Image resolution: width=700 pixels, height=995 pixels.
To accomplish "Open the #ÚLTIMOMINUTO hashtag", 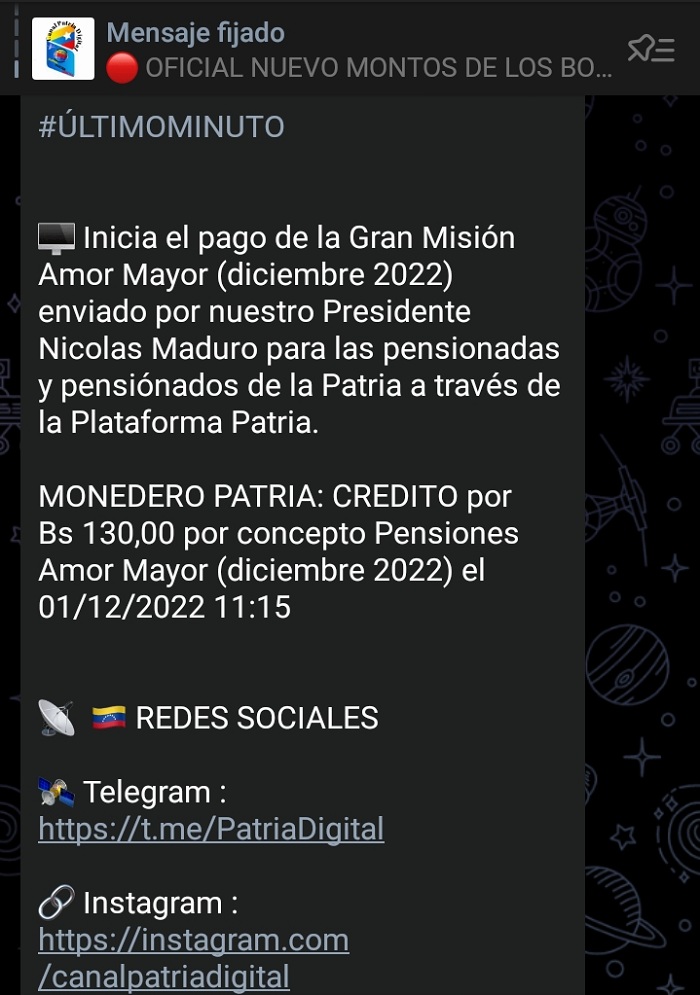I will coord(161,127).
